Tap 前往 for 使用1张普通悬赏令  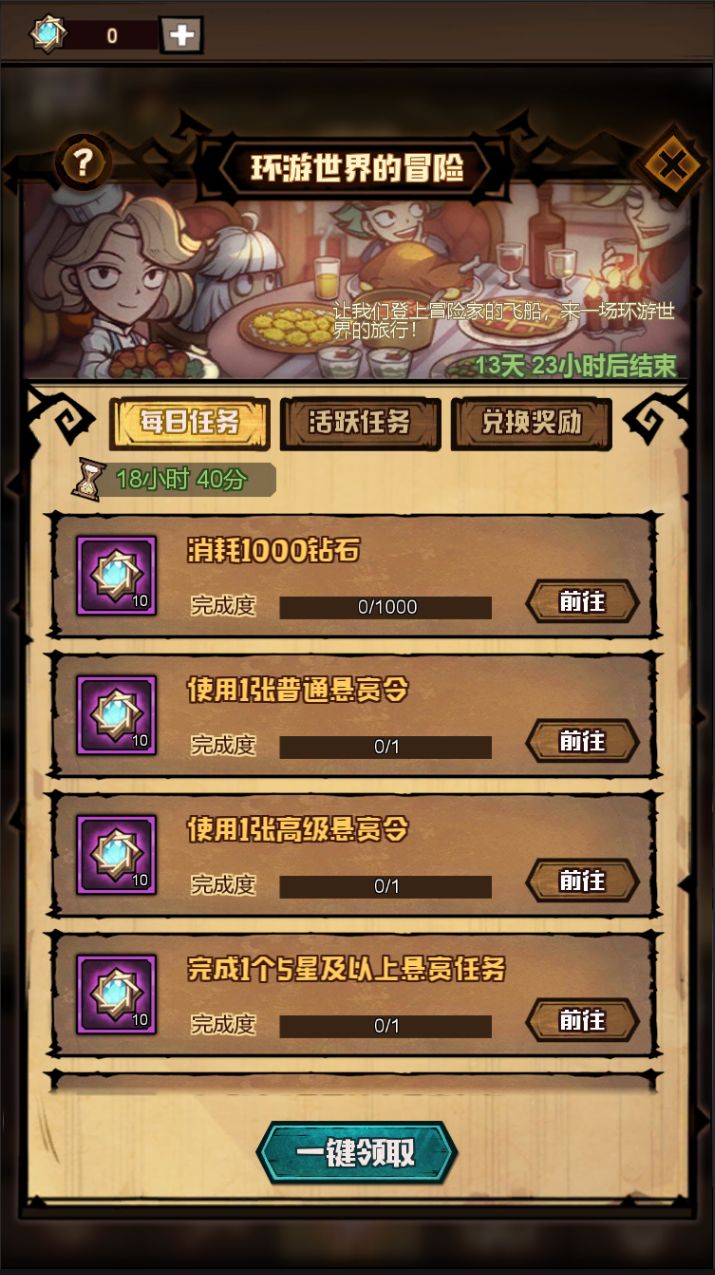pos(582,742)
